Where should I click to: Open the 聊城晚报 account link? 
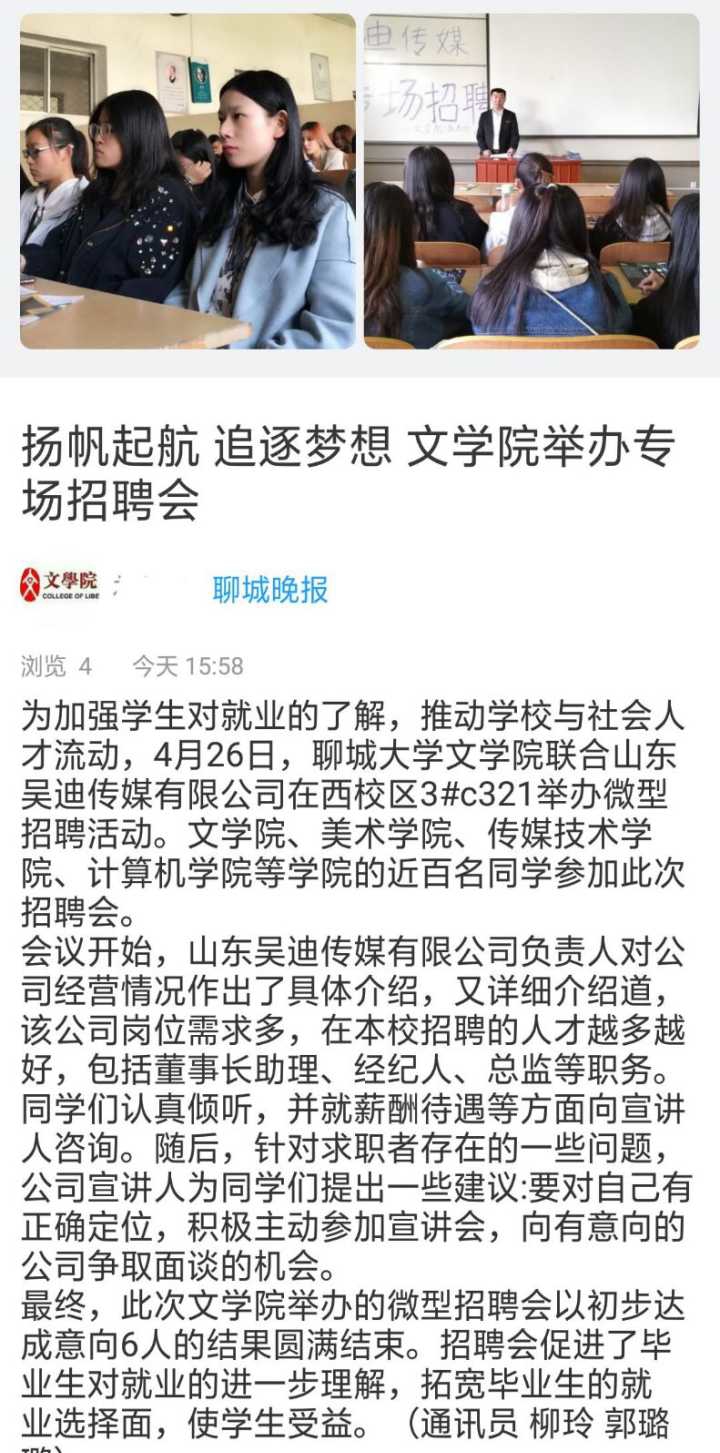[x=270, y=590]
